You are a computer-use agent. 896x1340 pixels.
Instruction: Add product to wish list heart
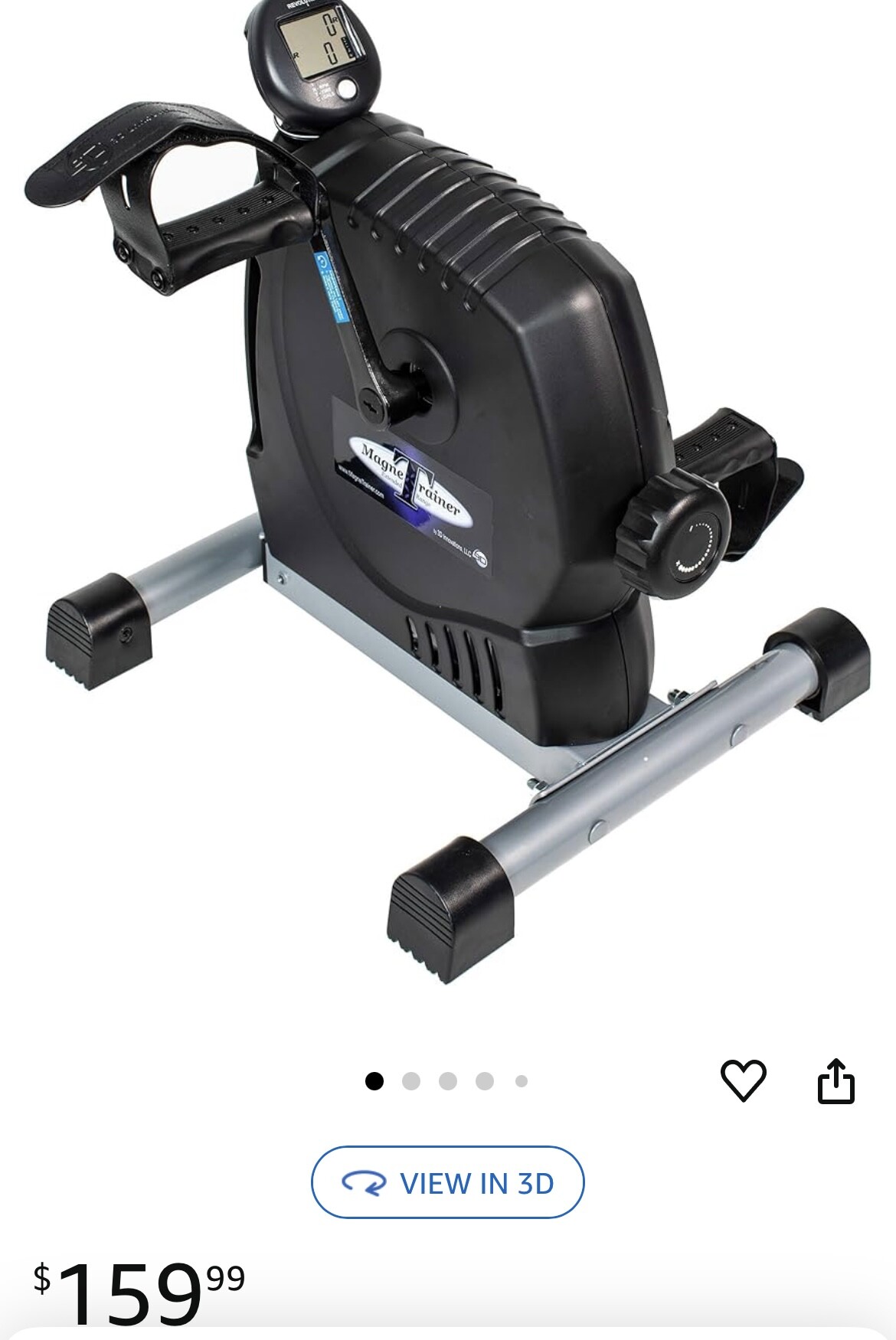point(743,1080)
